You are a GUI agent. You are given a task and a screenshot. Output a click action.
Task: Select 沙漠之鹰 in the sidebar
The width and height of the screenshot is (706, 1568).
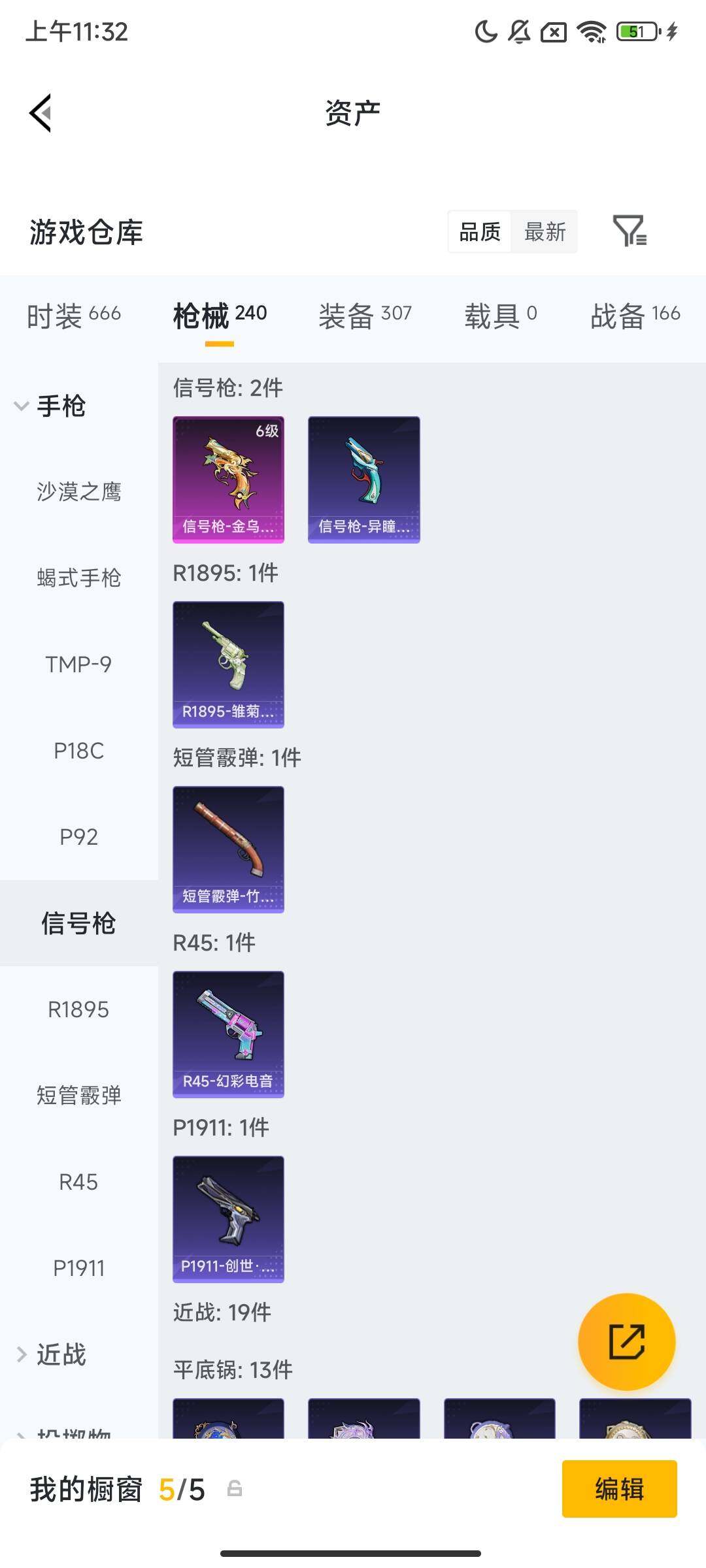(78, 492)
